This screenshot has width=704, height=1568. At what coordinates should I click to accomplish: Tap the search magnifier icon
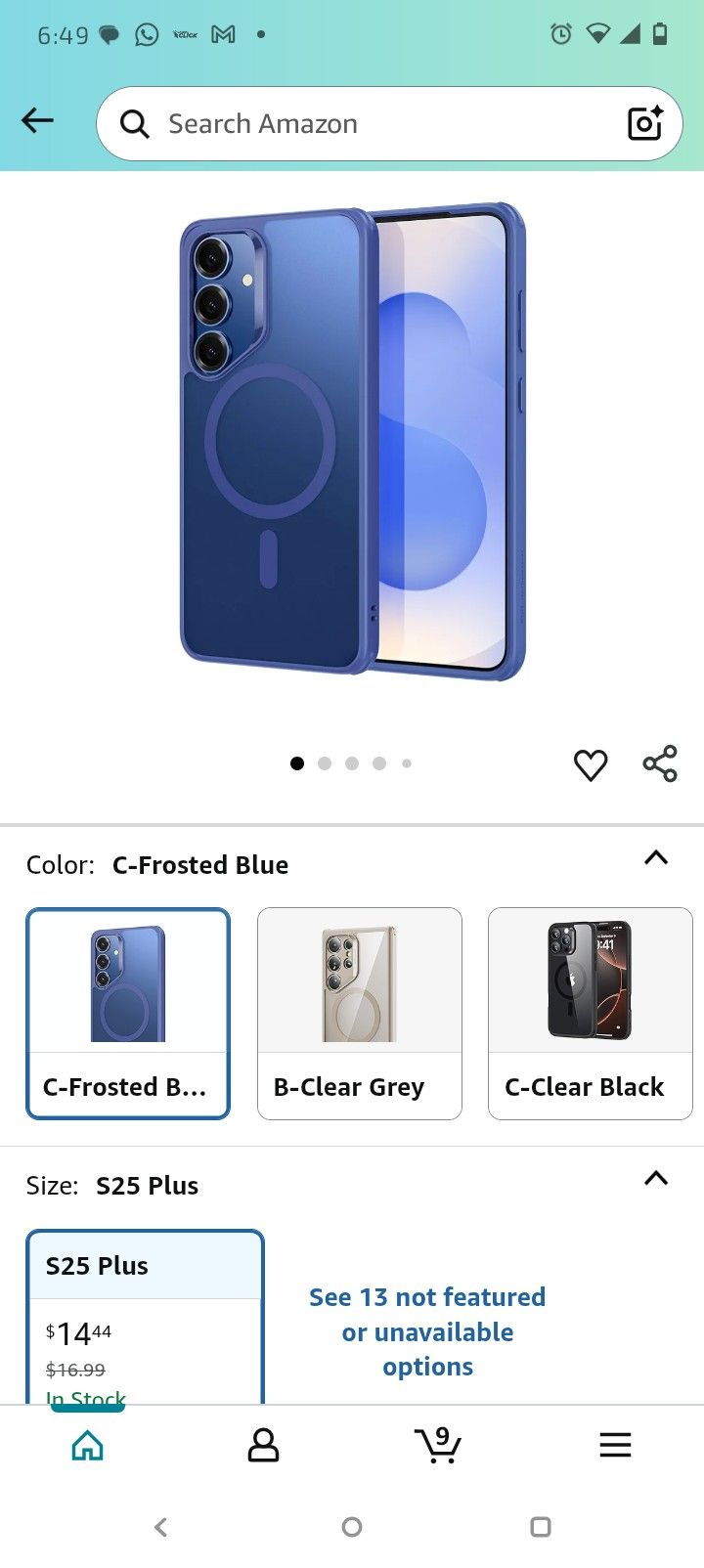point(134,123)
